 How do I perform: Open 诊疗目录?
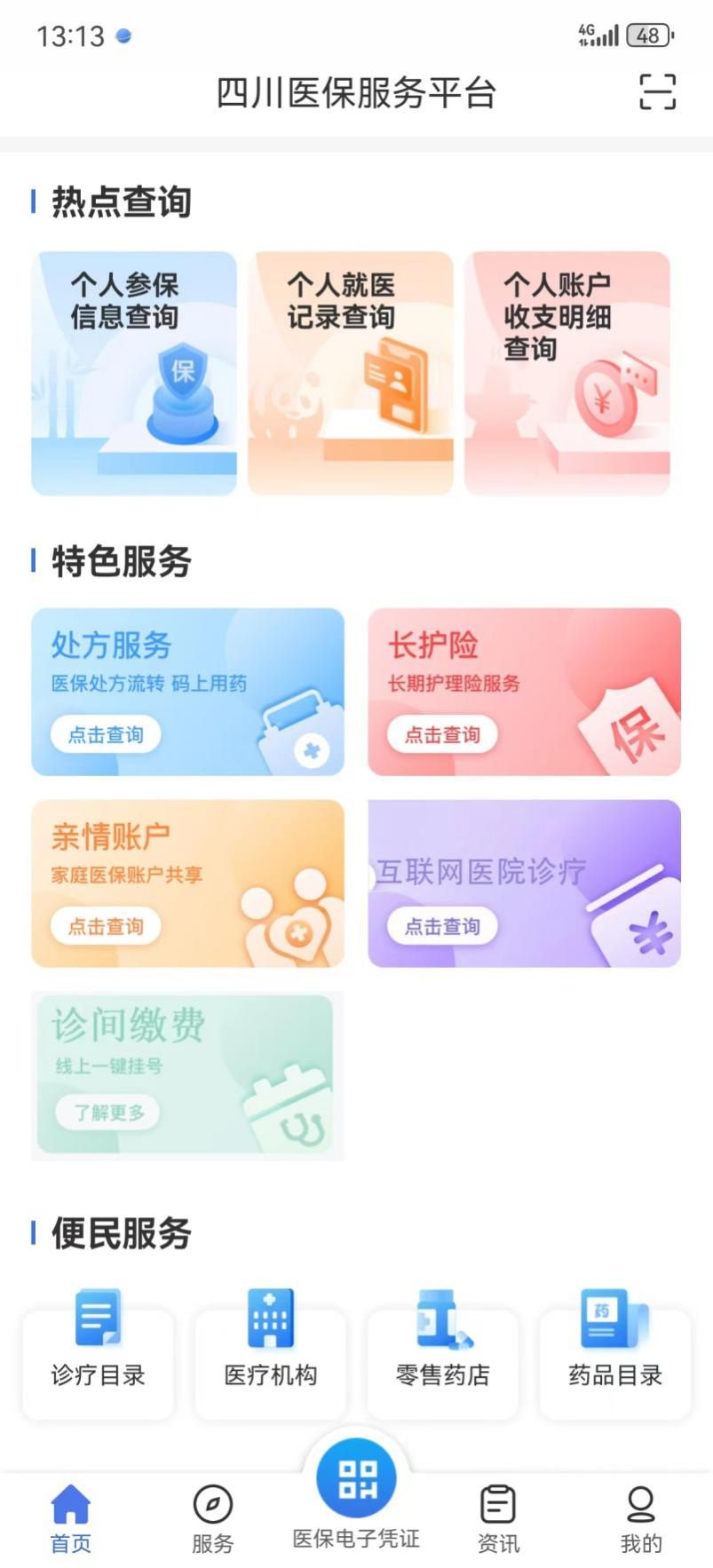98,1352
